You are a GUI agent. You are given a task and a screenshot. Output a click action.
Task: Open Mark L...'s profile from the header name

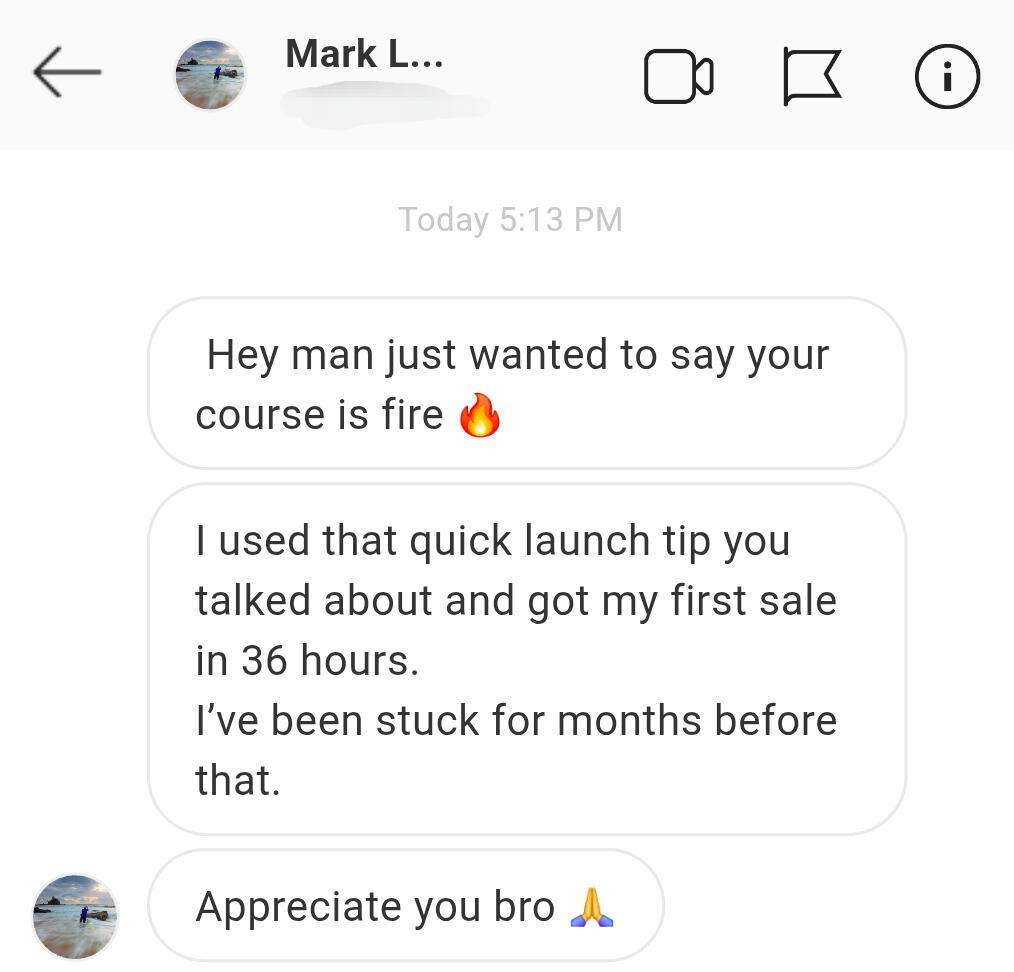(x=363, y=54)
